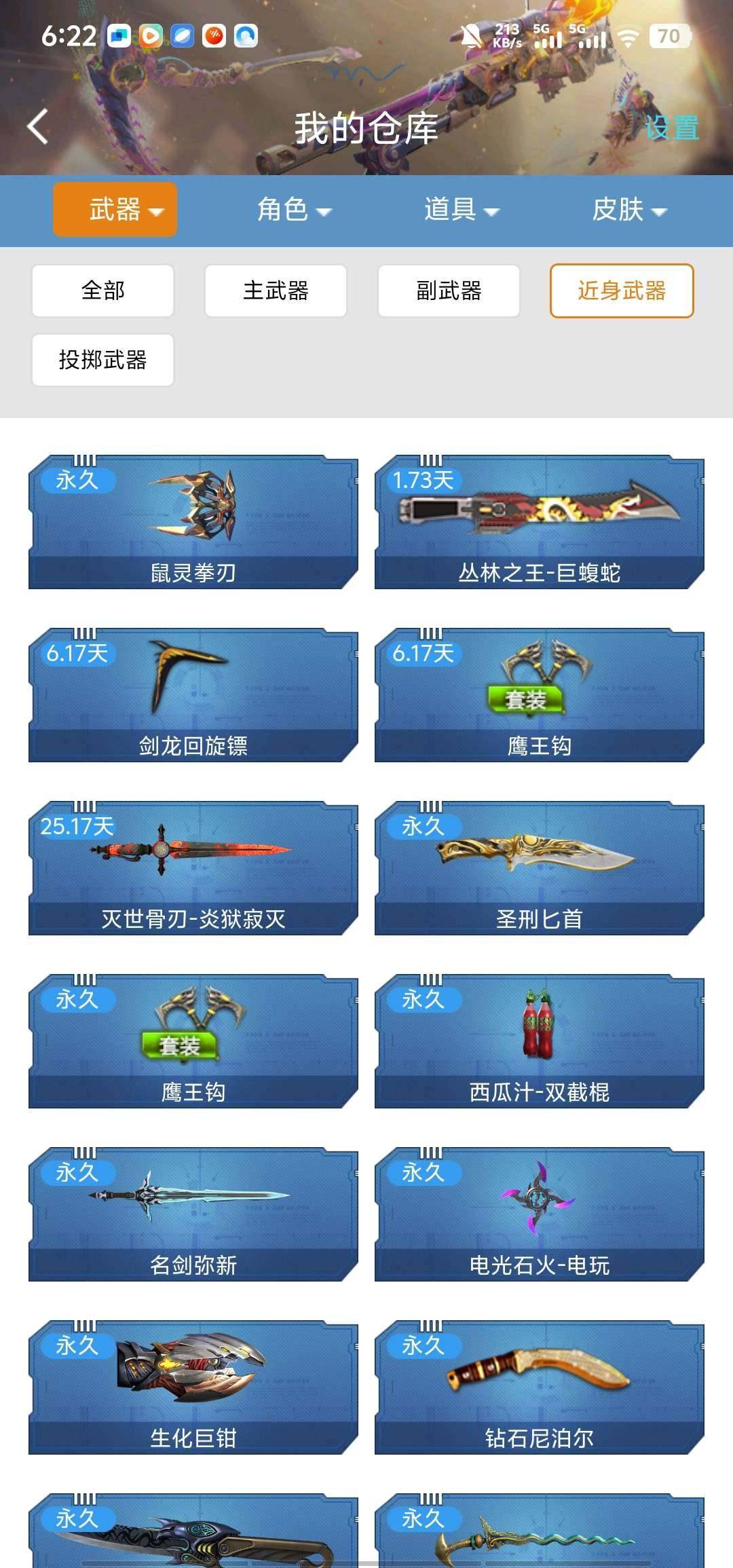Viewport: 733px width, 1568px height.
Task: Select the 副武器 category tab
Action: (x=449, y=291)
